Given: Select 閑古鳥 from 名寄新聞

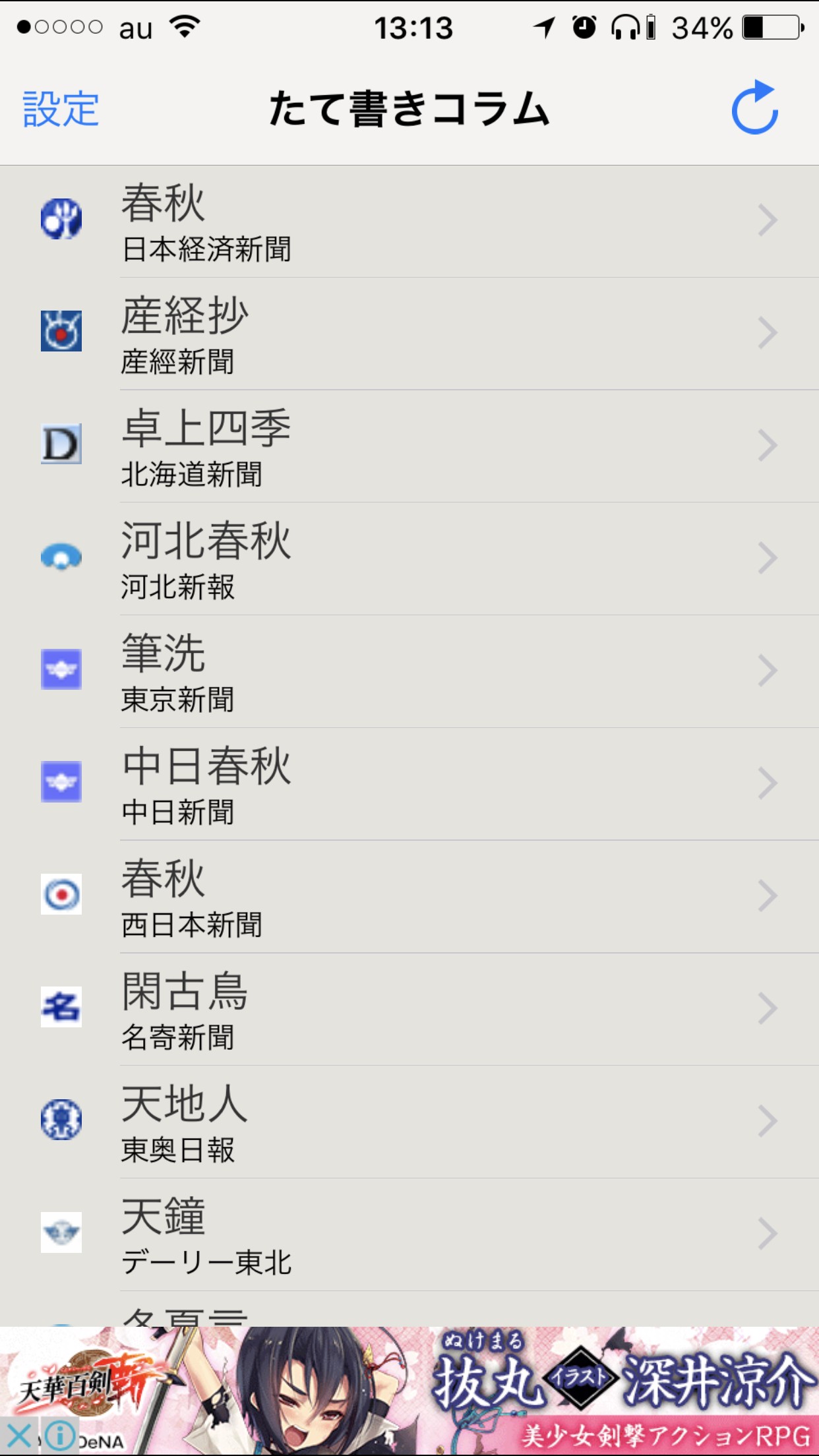Looking at the screenshot, I should pyautogui.click(x=409, y=1010).
